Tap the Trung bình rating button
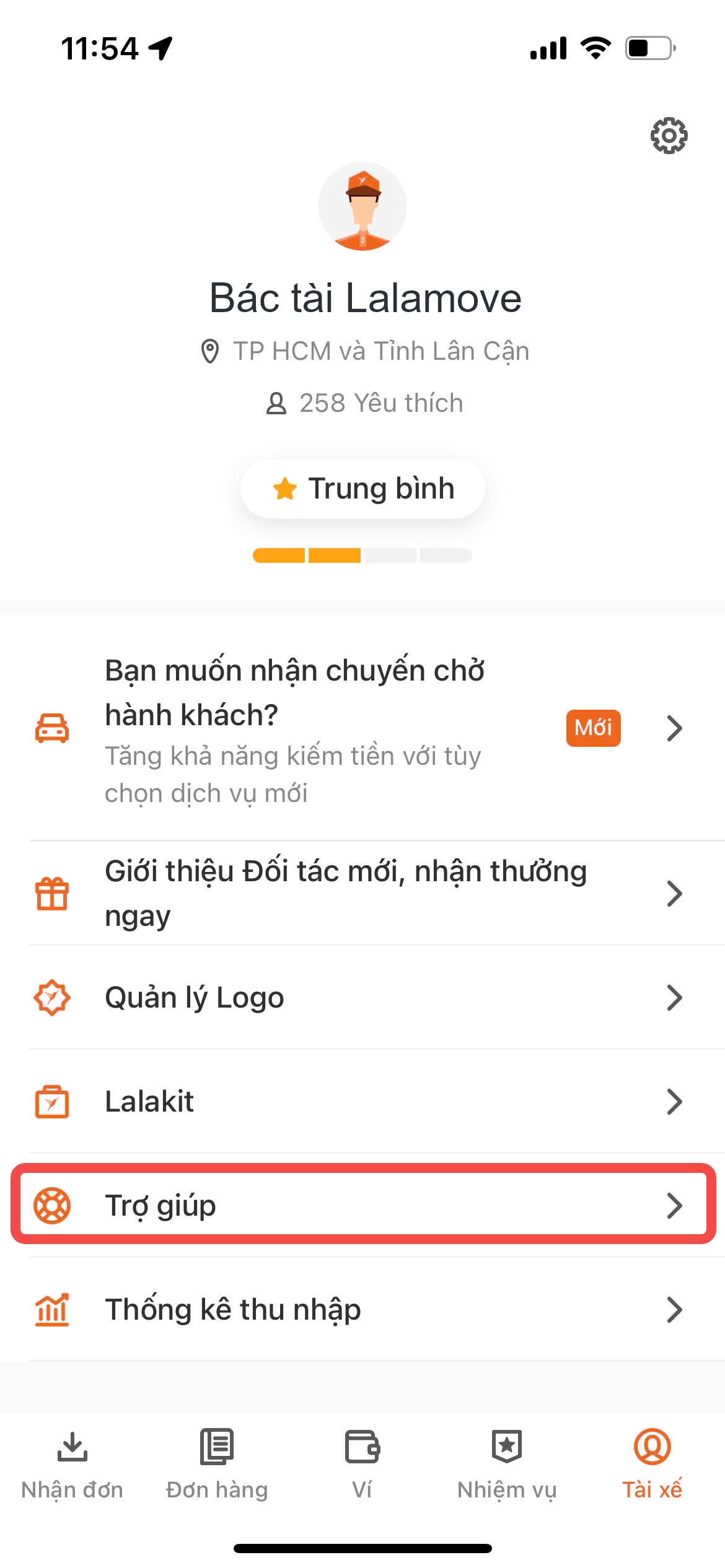The height and width of the screenshot is (1568, 725). point(362,488)
